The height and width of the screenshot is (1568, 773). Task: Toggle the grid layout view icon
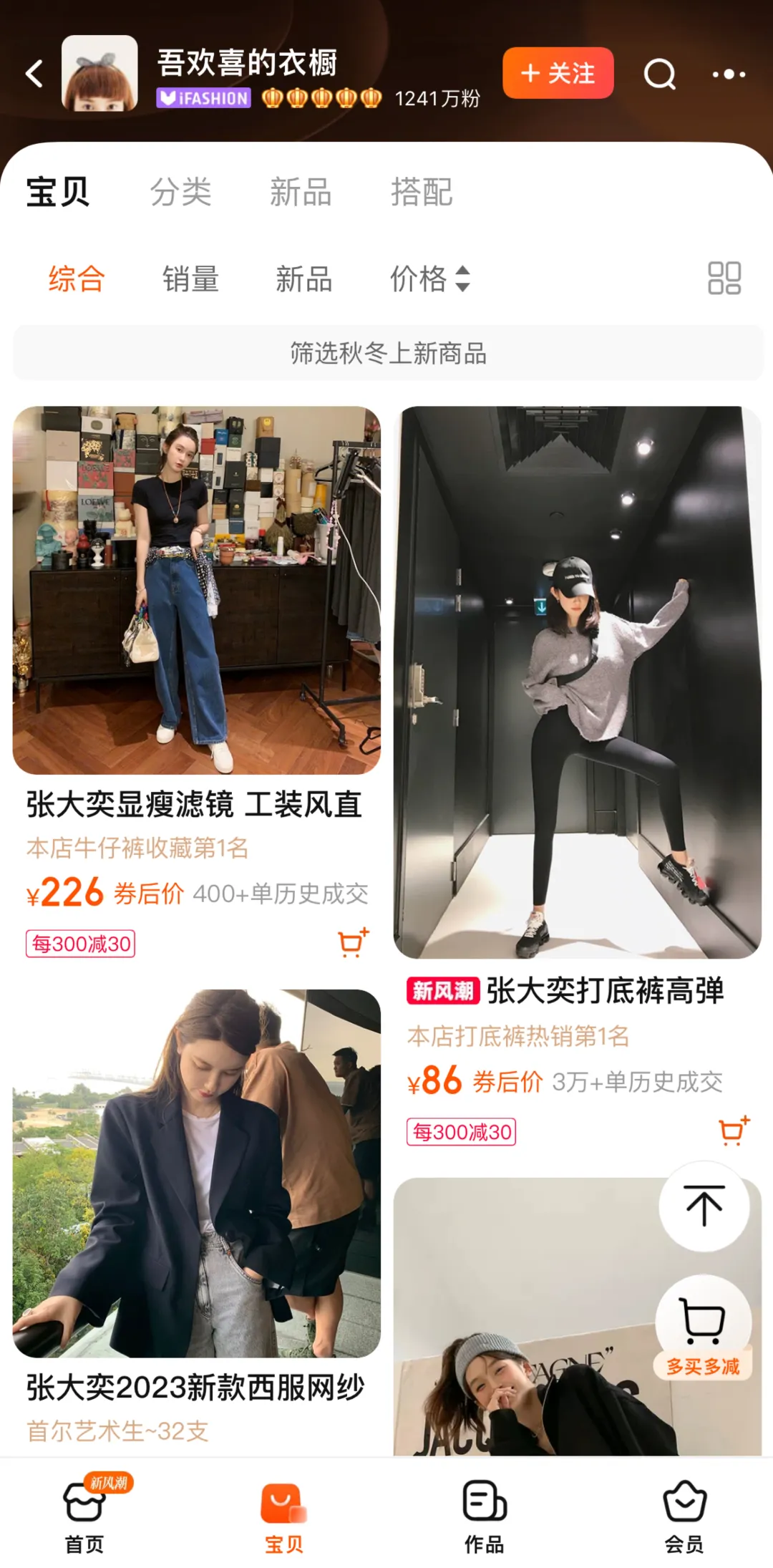tap(724, 278)
